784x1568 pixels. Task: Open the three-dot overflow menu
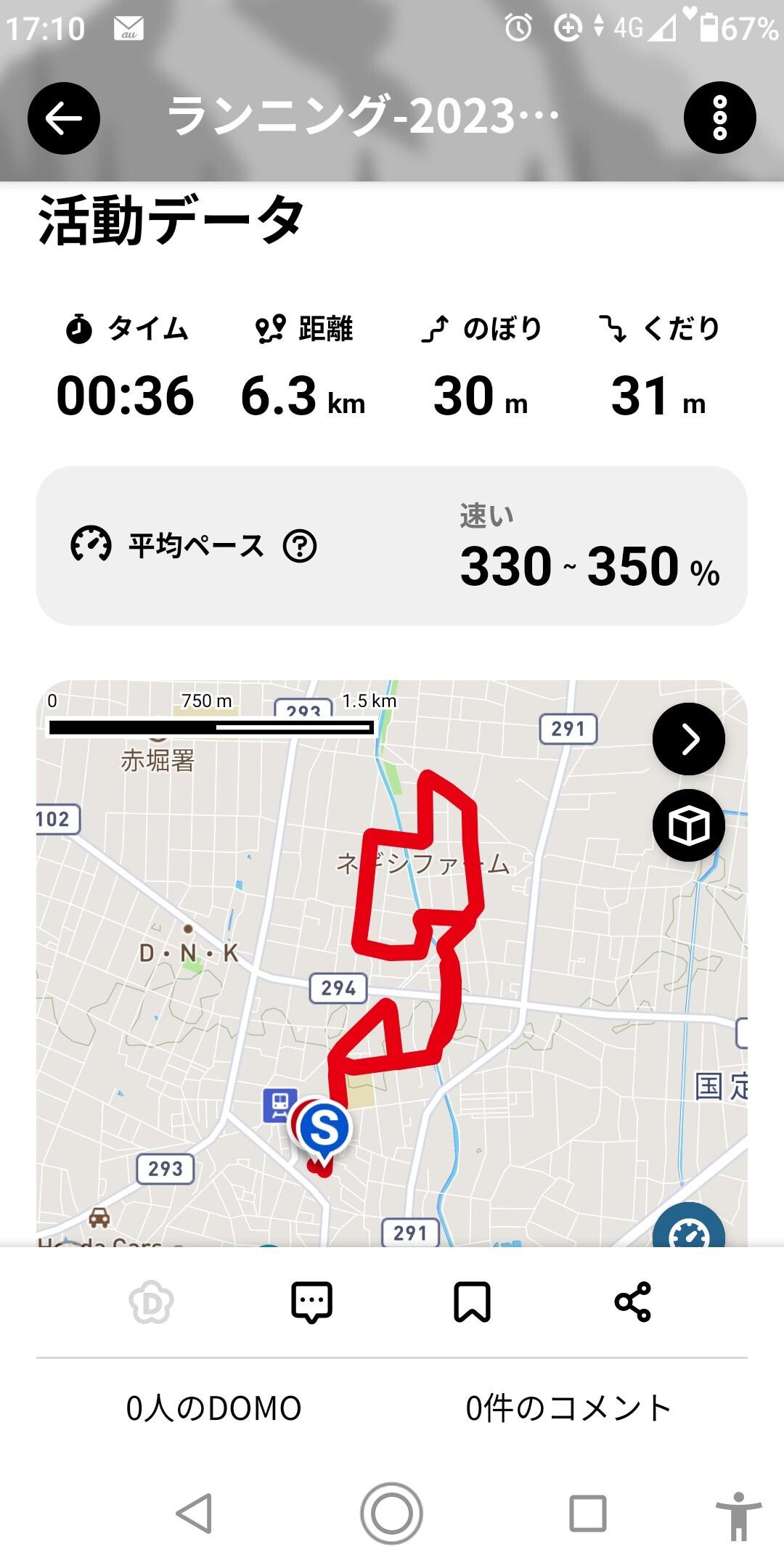click(720, 116)
